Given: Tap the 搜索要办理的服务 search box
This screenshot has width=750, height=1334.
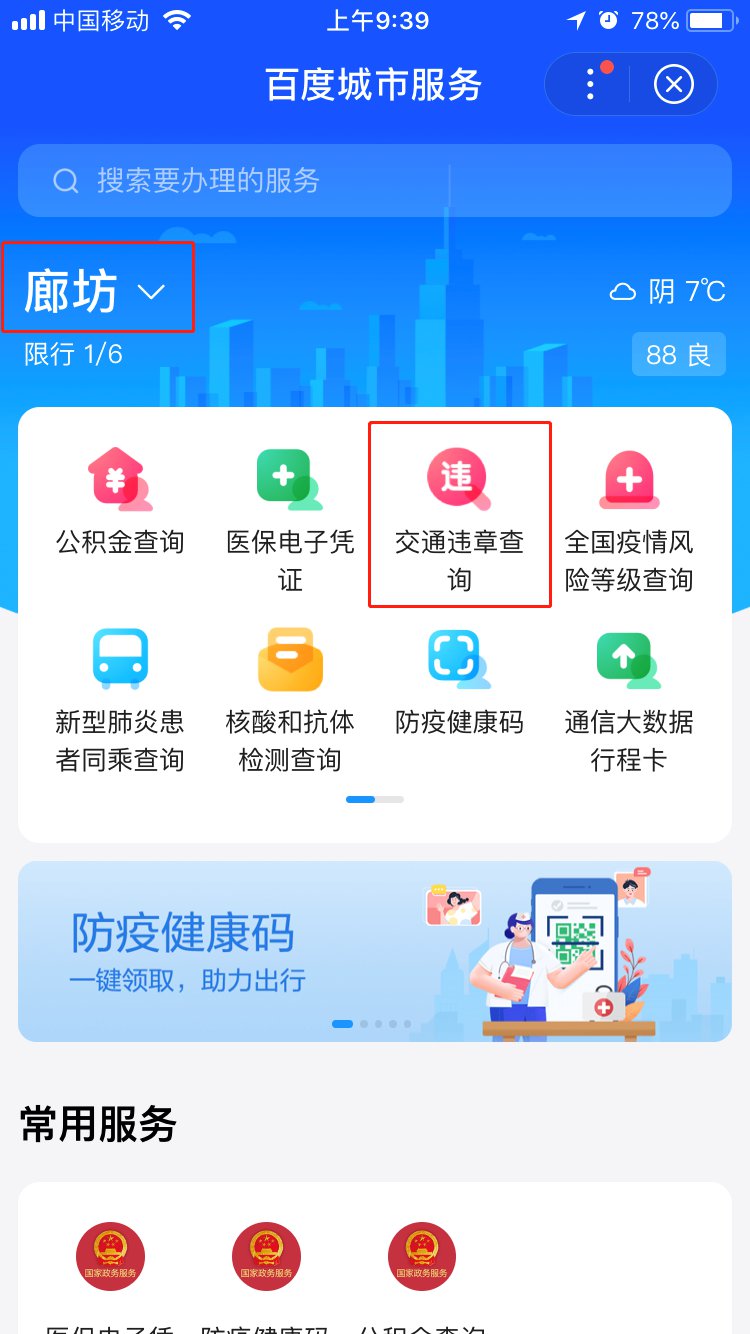Looking at the screenshot, I should (375, 180).
